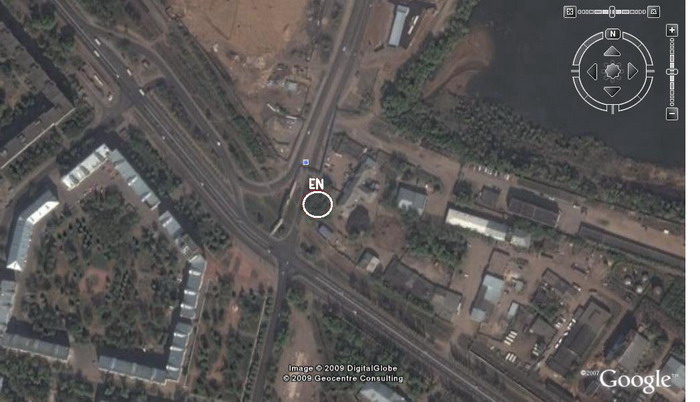The height and width of the screenshot is (402, 700).
Task: Select the blue square placemark on the road
Action: 306,162
